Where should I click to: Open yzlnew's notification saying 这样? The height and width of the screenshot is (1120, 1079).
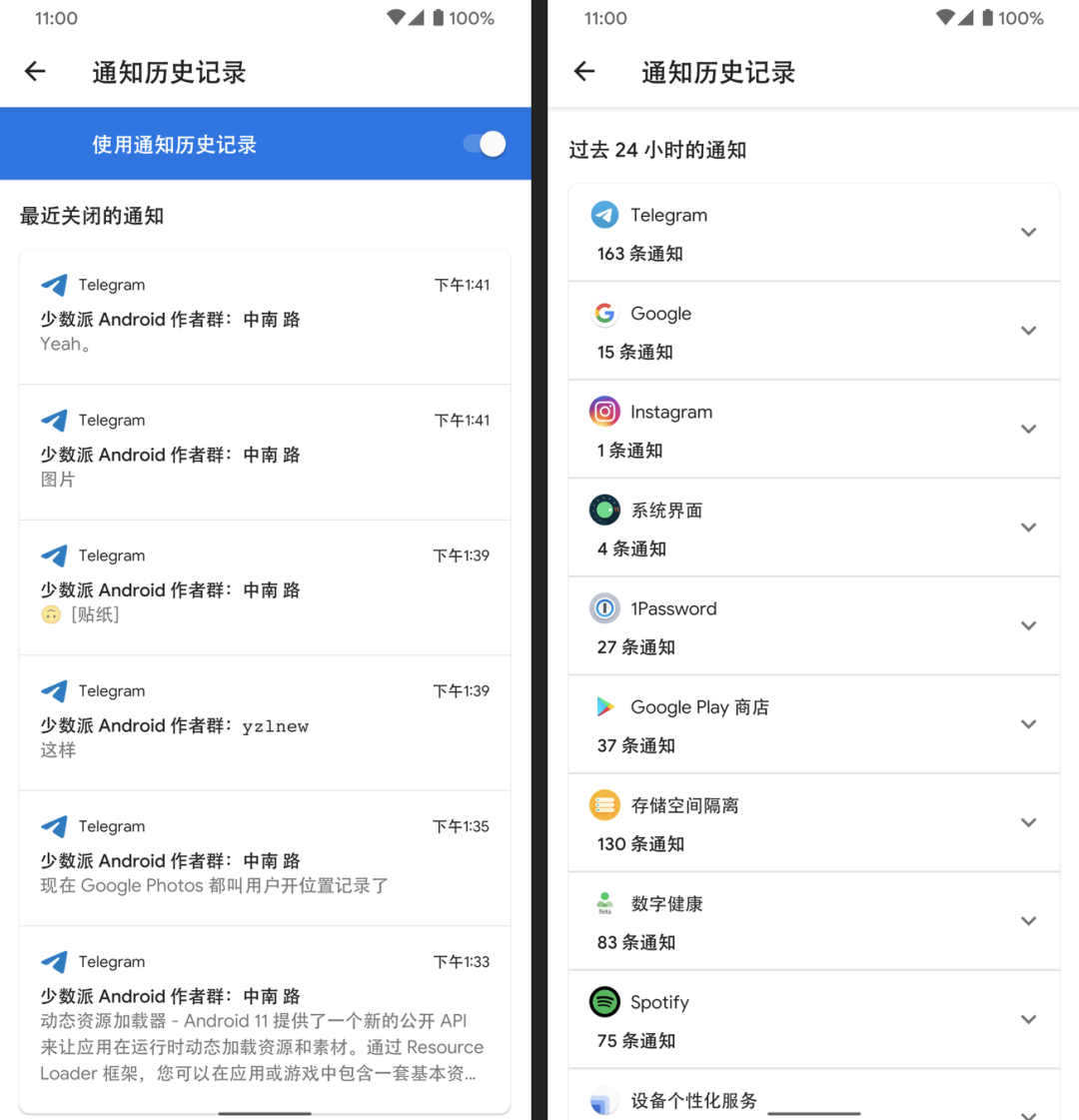[265, 722]
